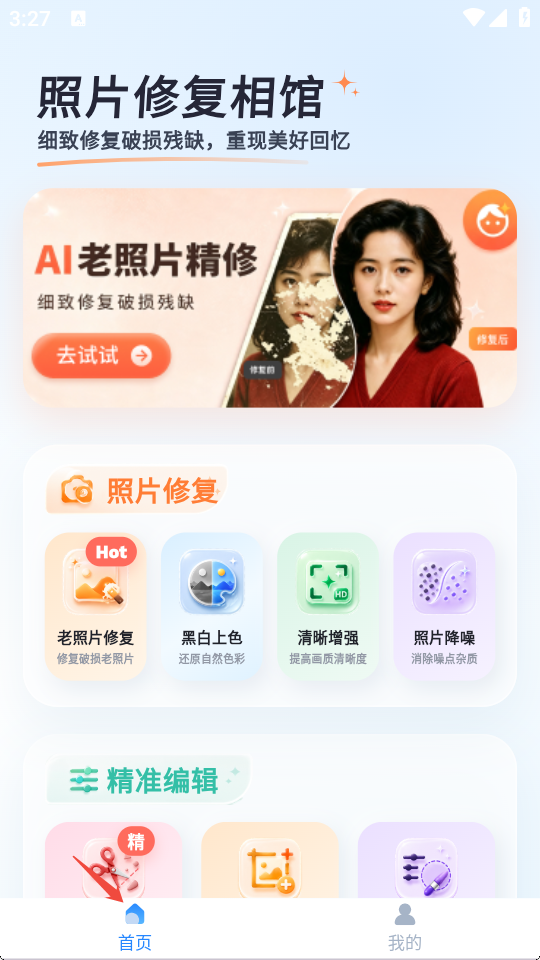Select the 清晰增强 enhancement card

tap(328, 606)
